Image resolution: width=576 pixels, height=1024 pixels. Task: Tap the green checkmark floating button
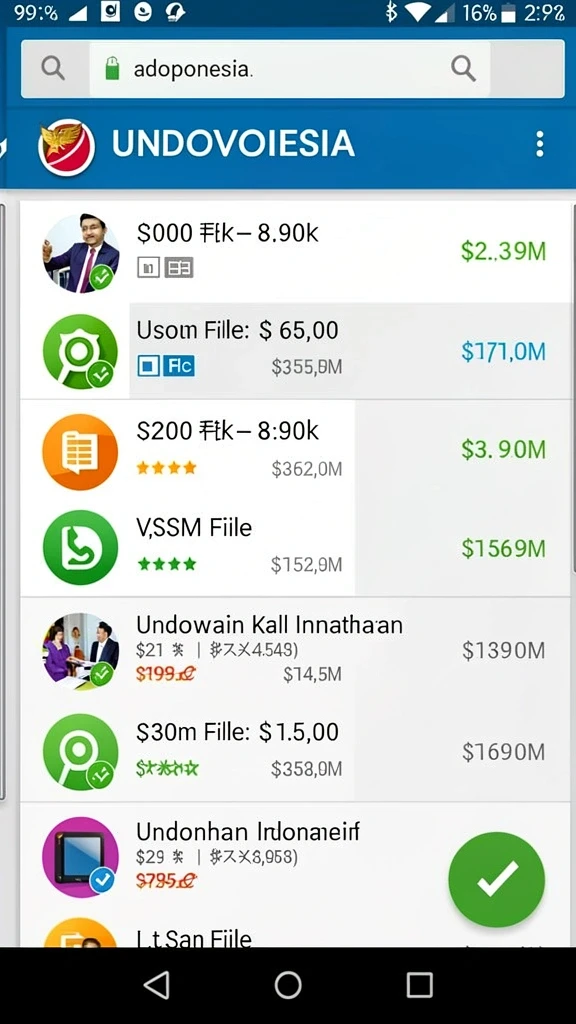pyautogui.click(x=496, y=879)
